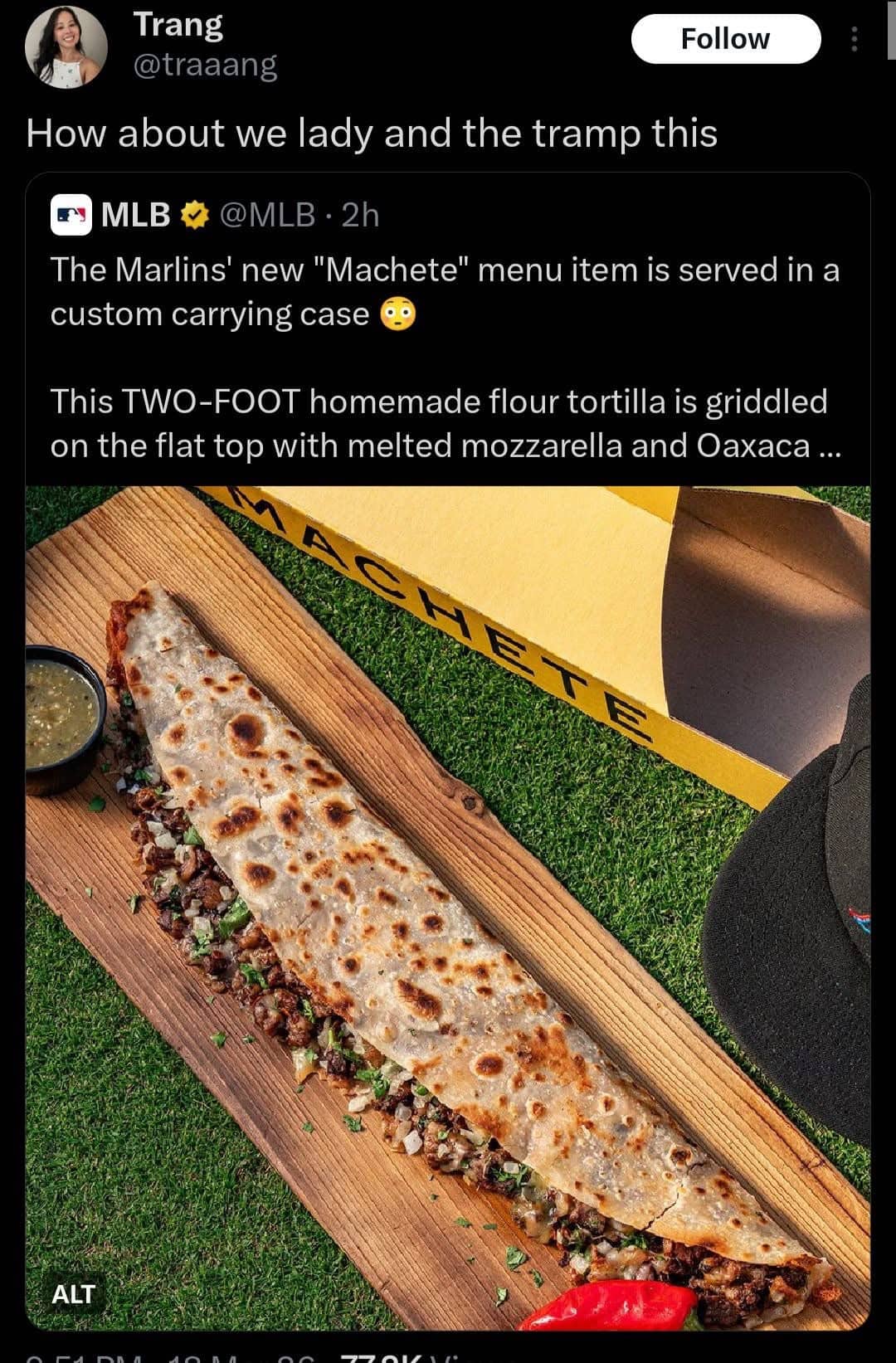
Task: Open the @traaang profile handle
Action: [205, 64]
